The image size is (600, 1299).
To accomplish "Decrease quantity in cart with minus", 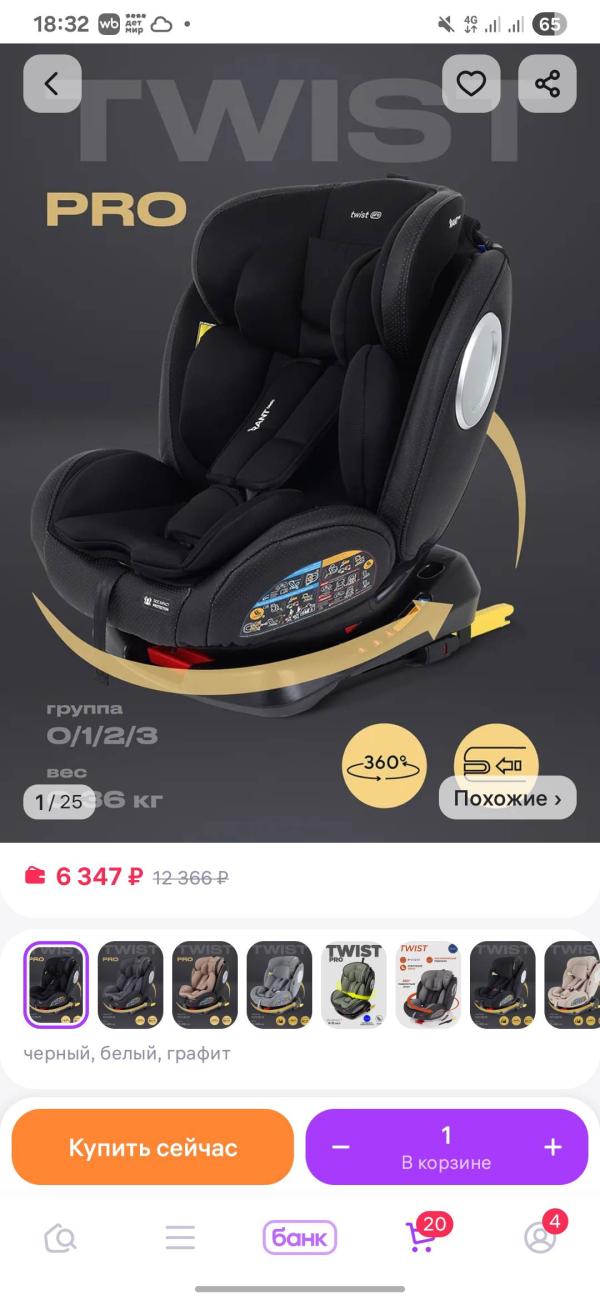I will pyautogui.click(x=340, y=1147).
